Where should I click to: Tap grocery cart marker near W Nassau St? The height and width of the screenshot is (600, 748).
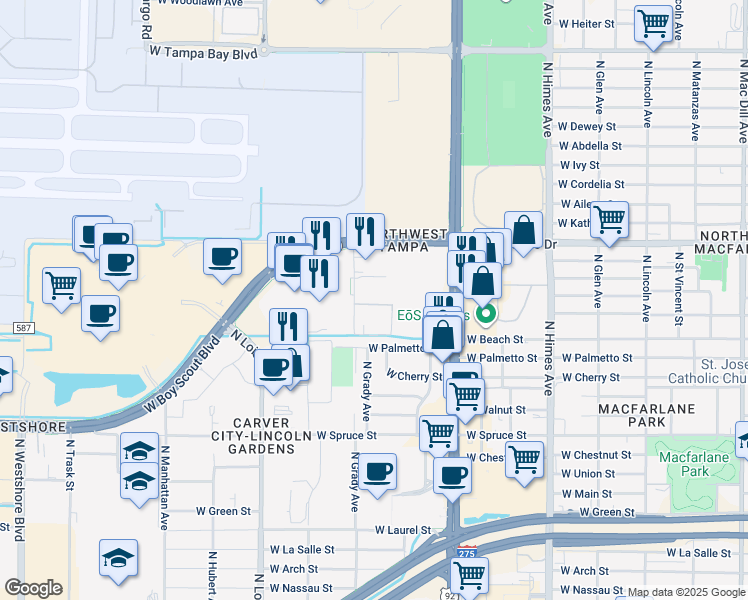pyautogui.click(x=468, y=575)
